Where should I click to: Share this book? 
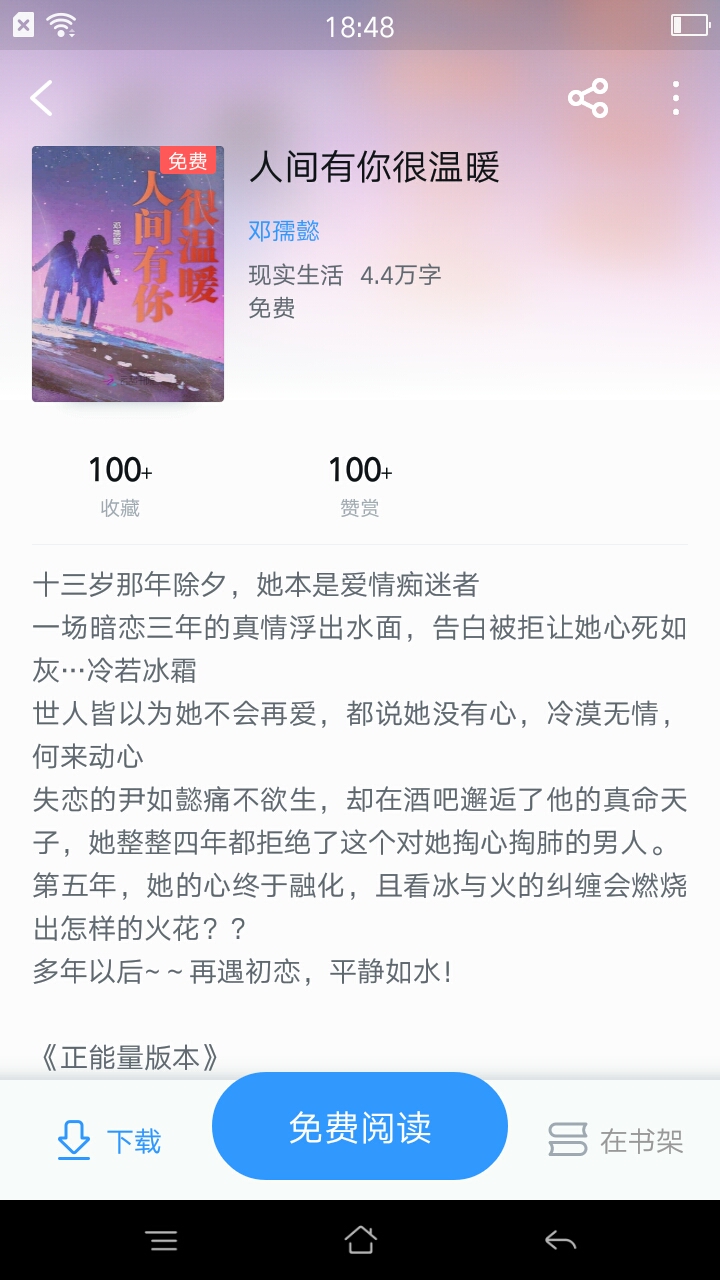pyautogui.click(x=588, y=98)
